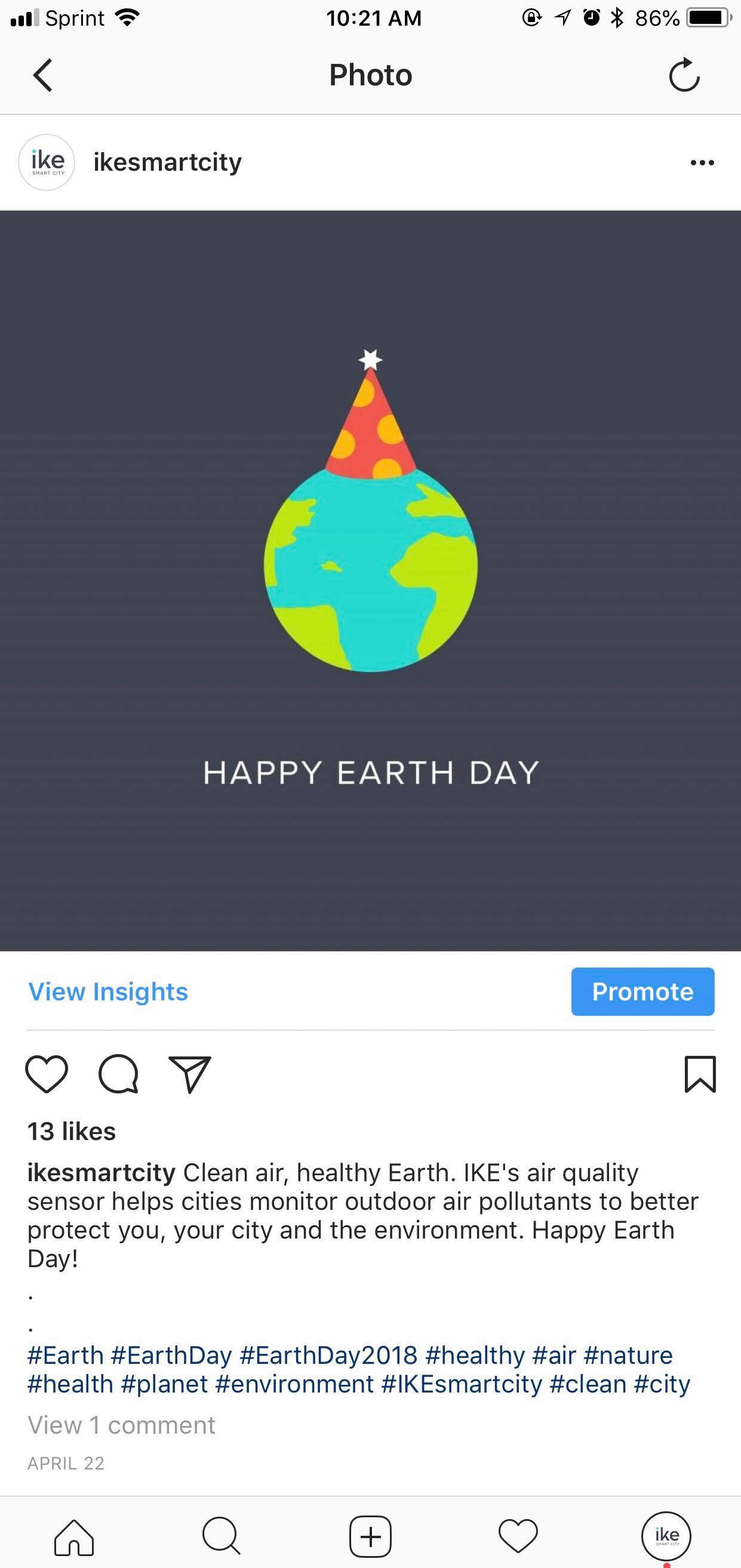Comment on the Earth Day post
The width and height of the screenshot is (741, 1568).
tap(118, 1074)
